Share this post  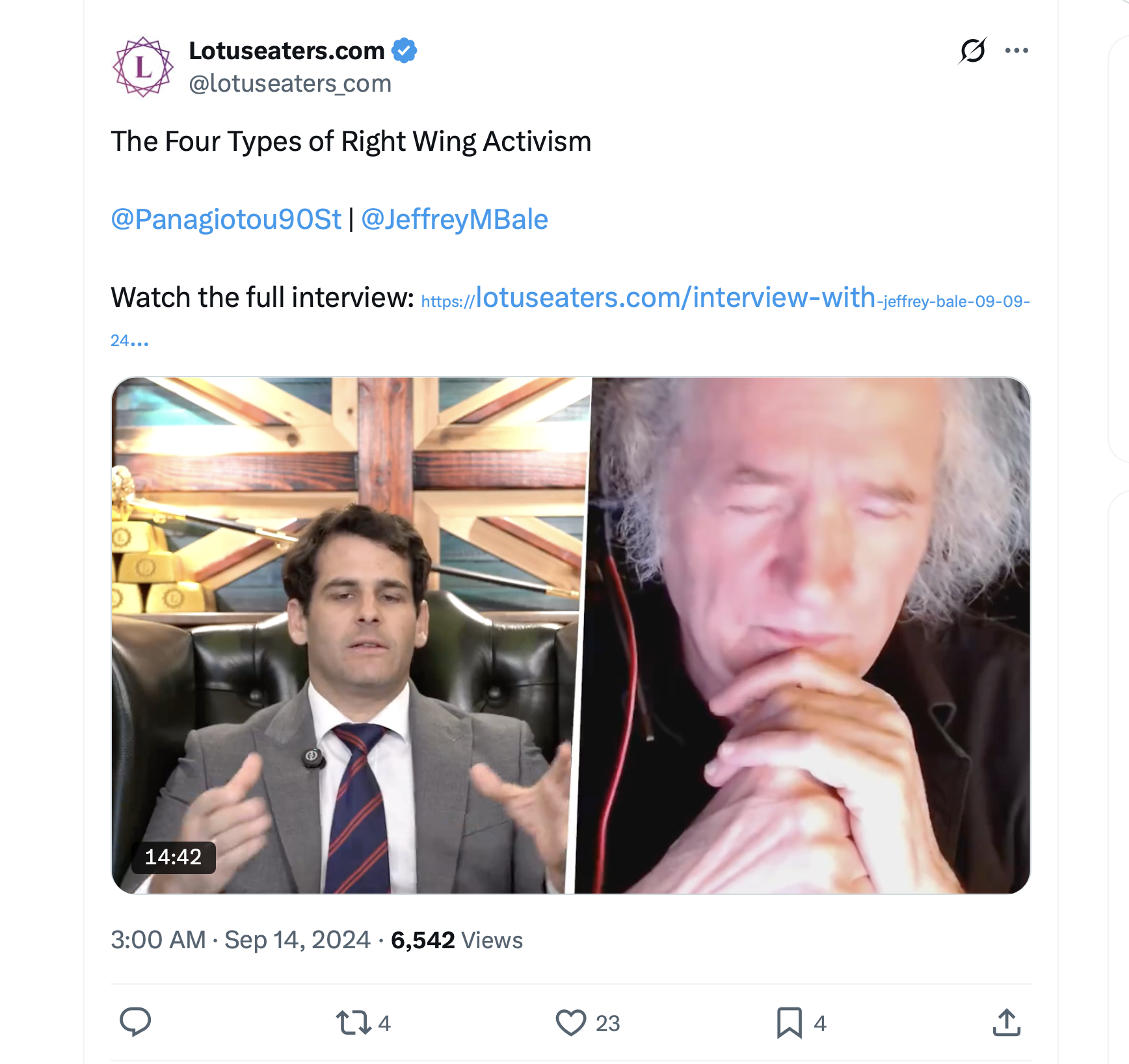coord(1006,1022)
